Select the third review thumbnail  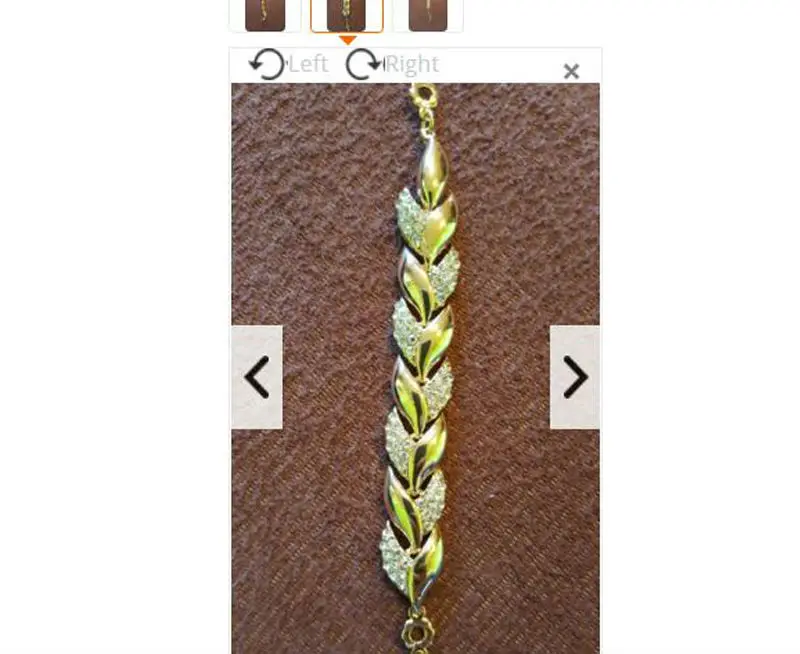(x=428, y=14)
